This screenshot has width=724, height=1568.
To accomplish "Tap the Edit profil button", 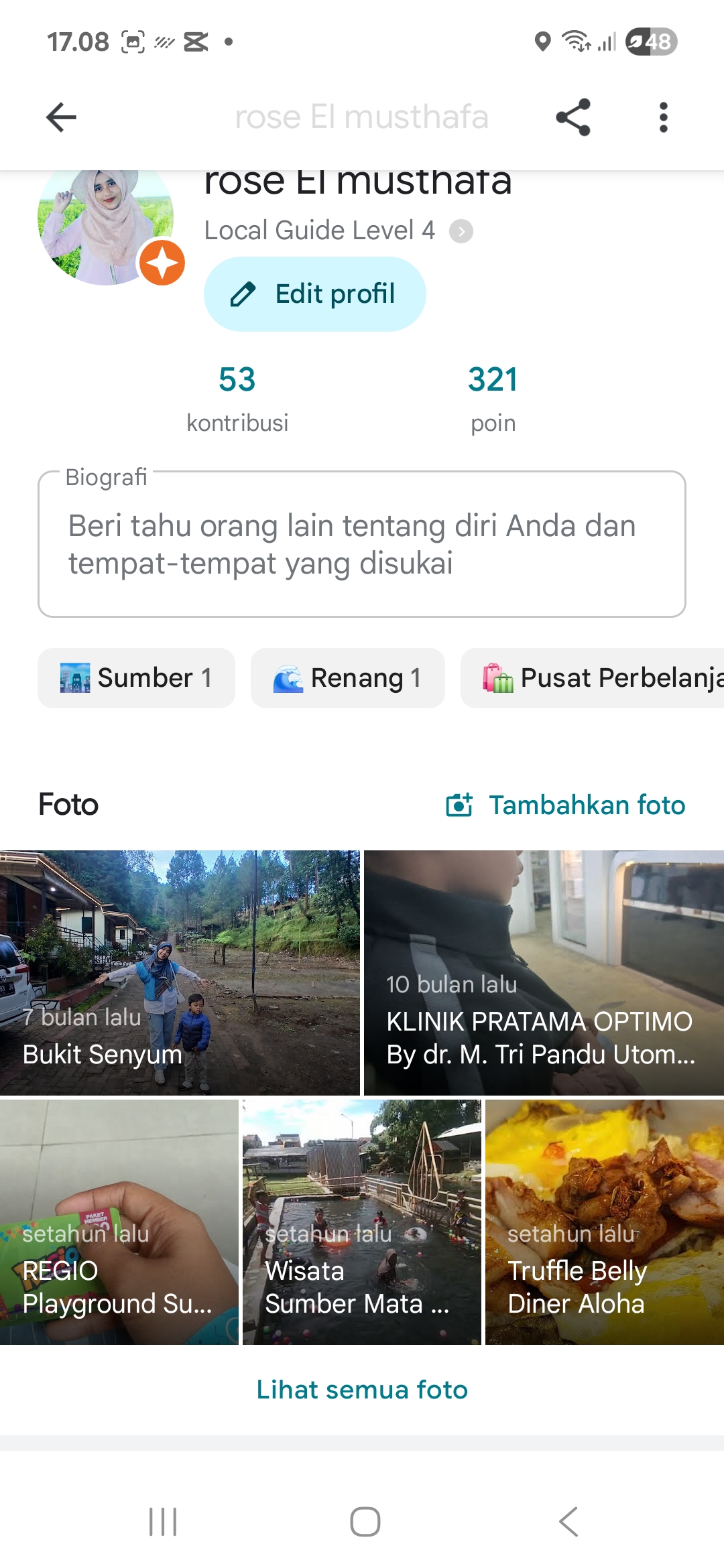I will tap(315, 294).
